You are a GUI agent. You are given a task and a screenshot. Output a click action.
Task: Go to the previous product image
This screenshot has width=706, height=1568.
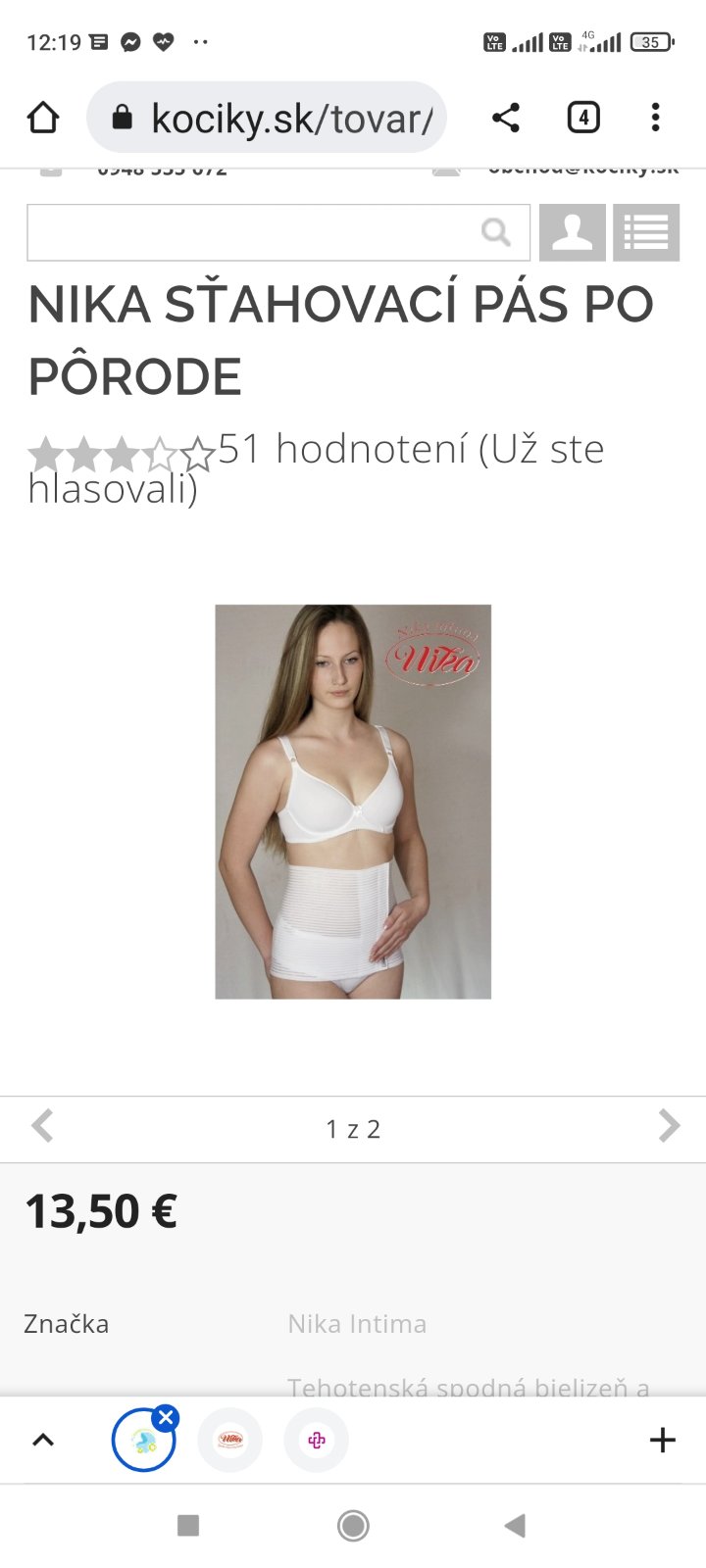point(42,1126)
